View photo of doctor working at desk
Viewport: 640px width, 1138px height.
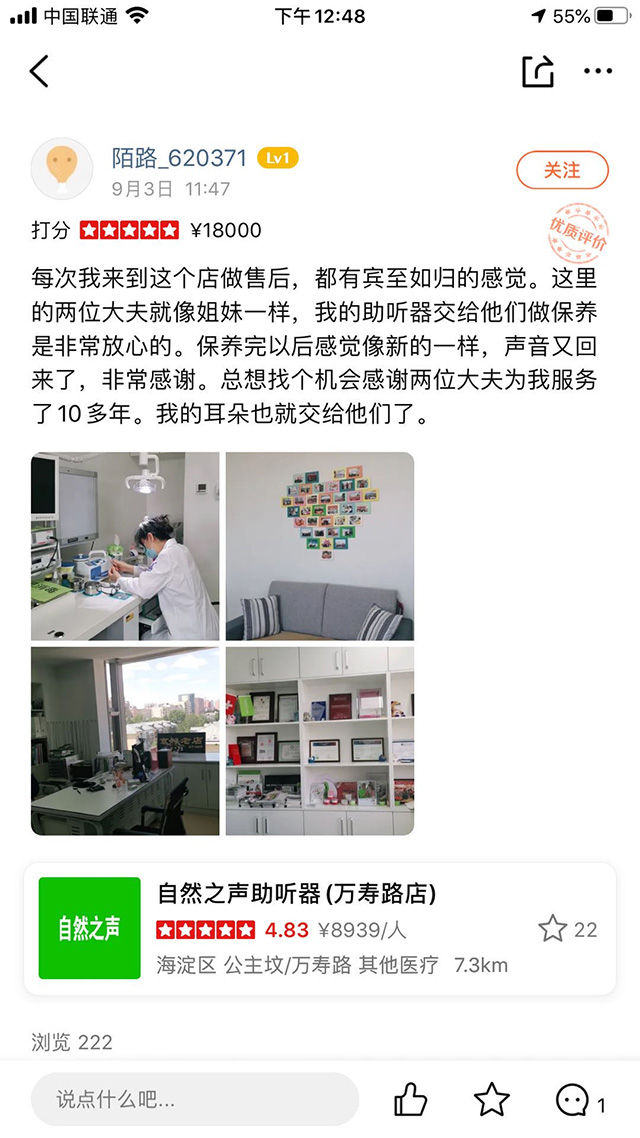(125, 546)
